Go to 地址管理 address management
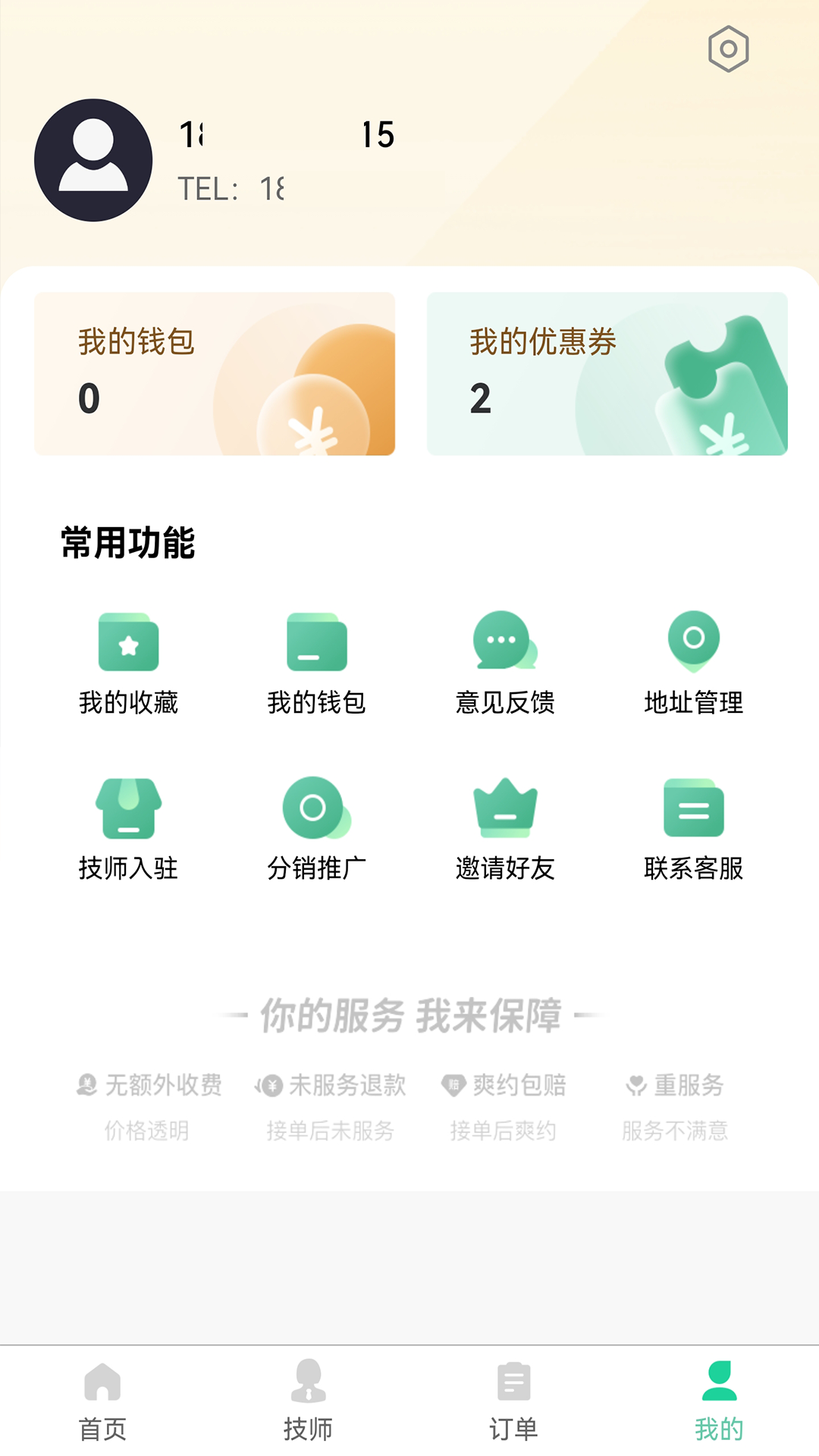819x1456 pixels. pos(693,664)
